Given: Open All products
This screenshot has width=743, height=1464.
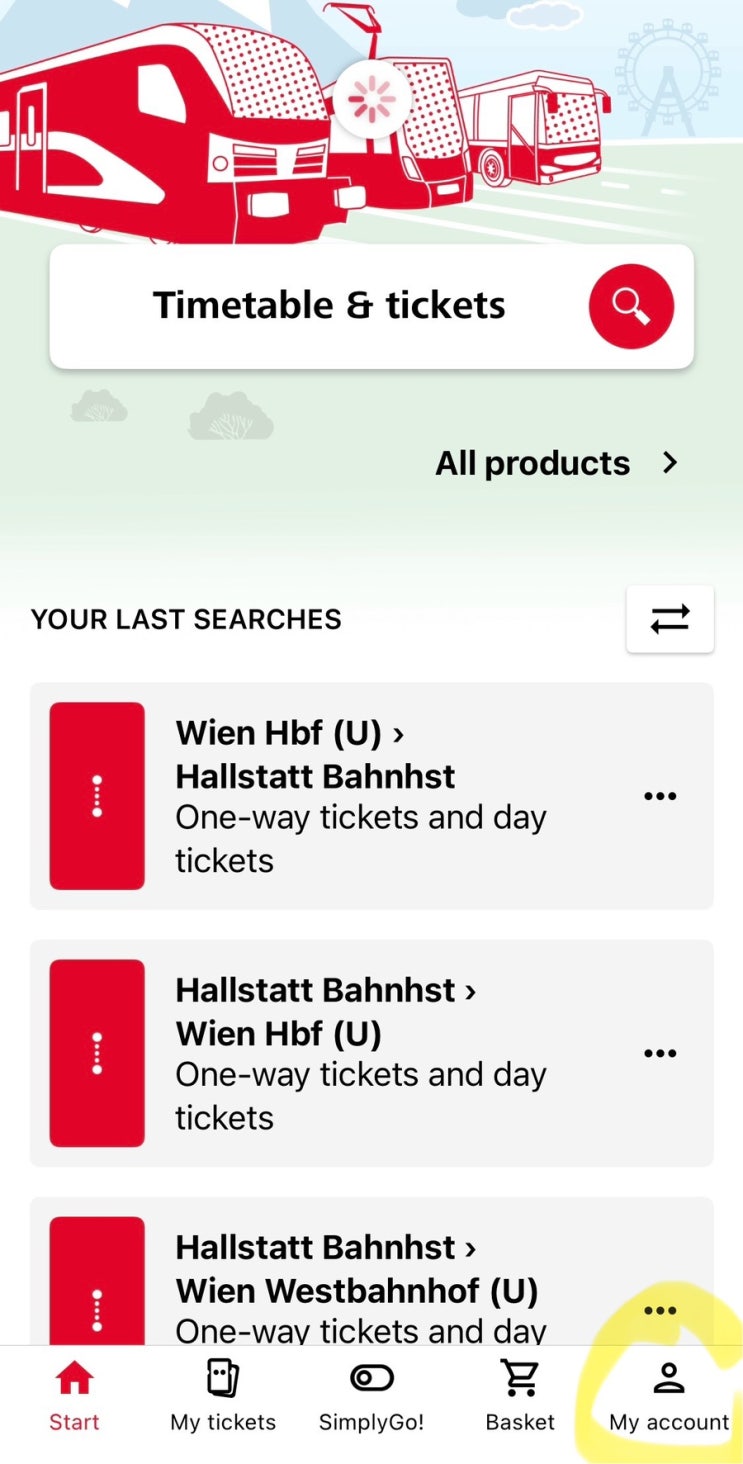Looking at the screenshot, I should click(556, 463).
